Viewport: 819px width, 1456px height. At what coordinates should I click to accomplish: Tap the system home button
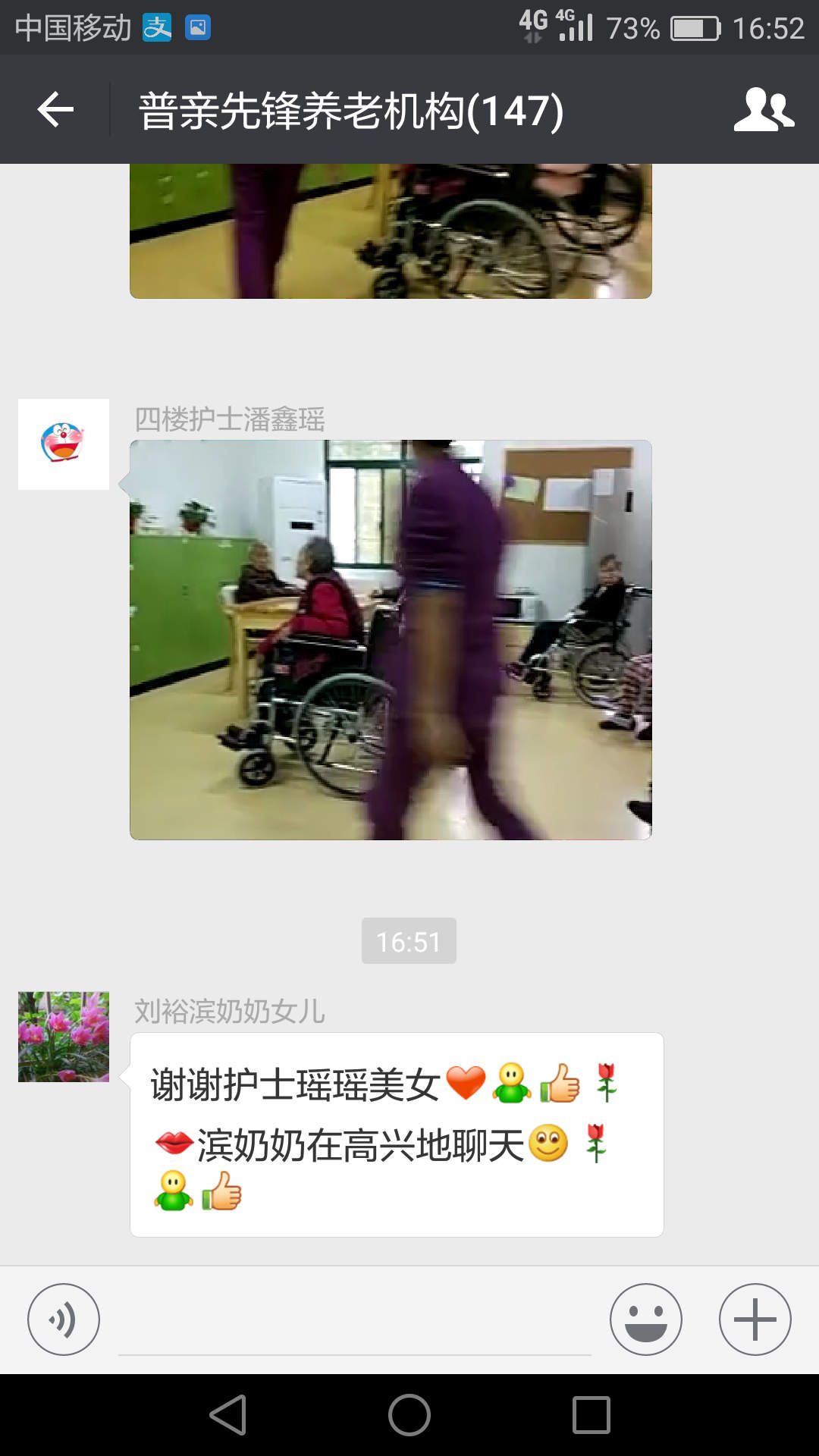coord(409,1415)
